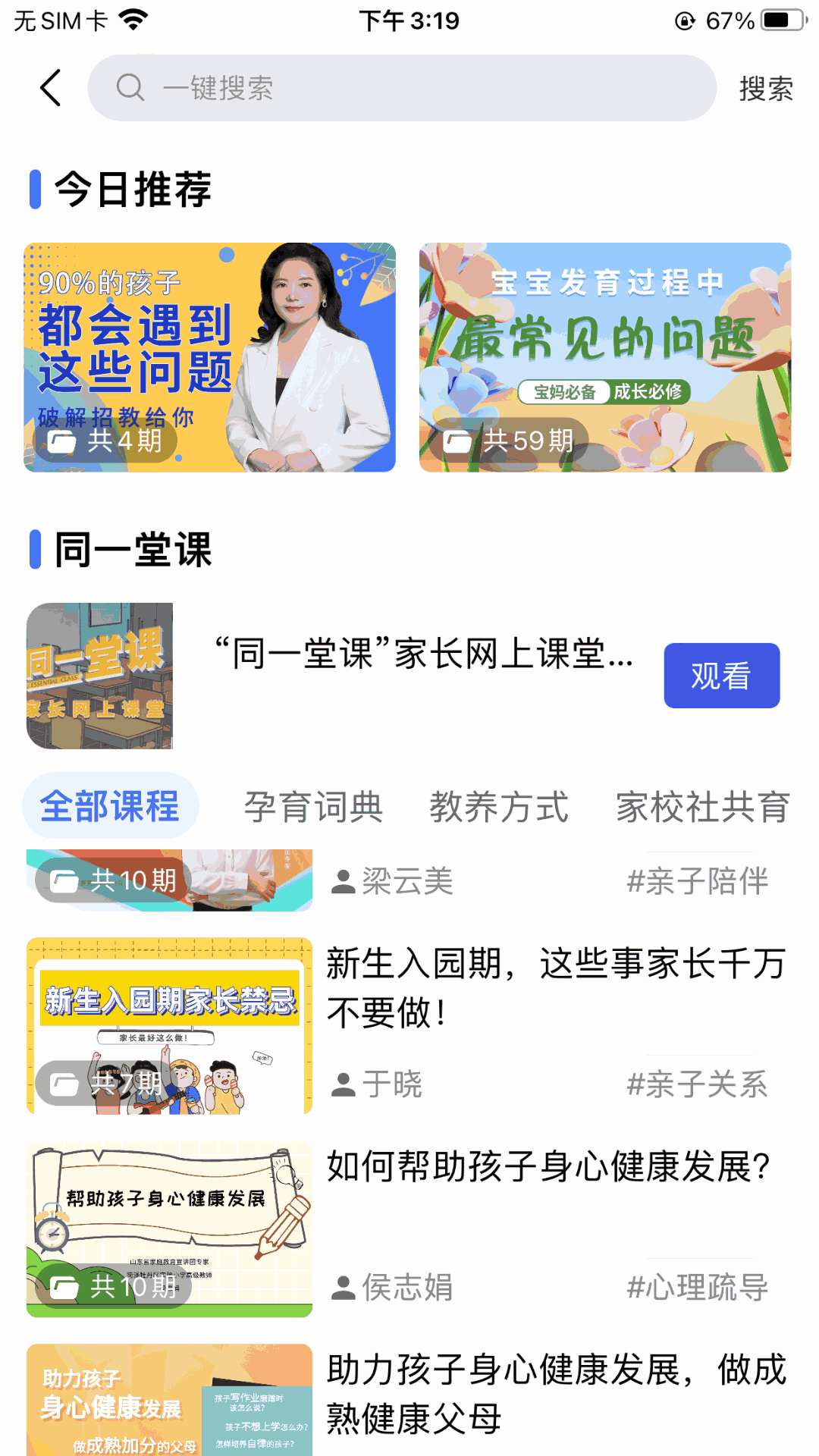Image resolution: width=819 pixels, height=1456 pixels.
Task: Select the 全部课程 tab
Action: 110,806
